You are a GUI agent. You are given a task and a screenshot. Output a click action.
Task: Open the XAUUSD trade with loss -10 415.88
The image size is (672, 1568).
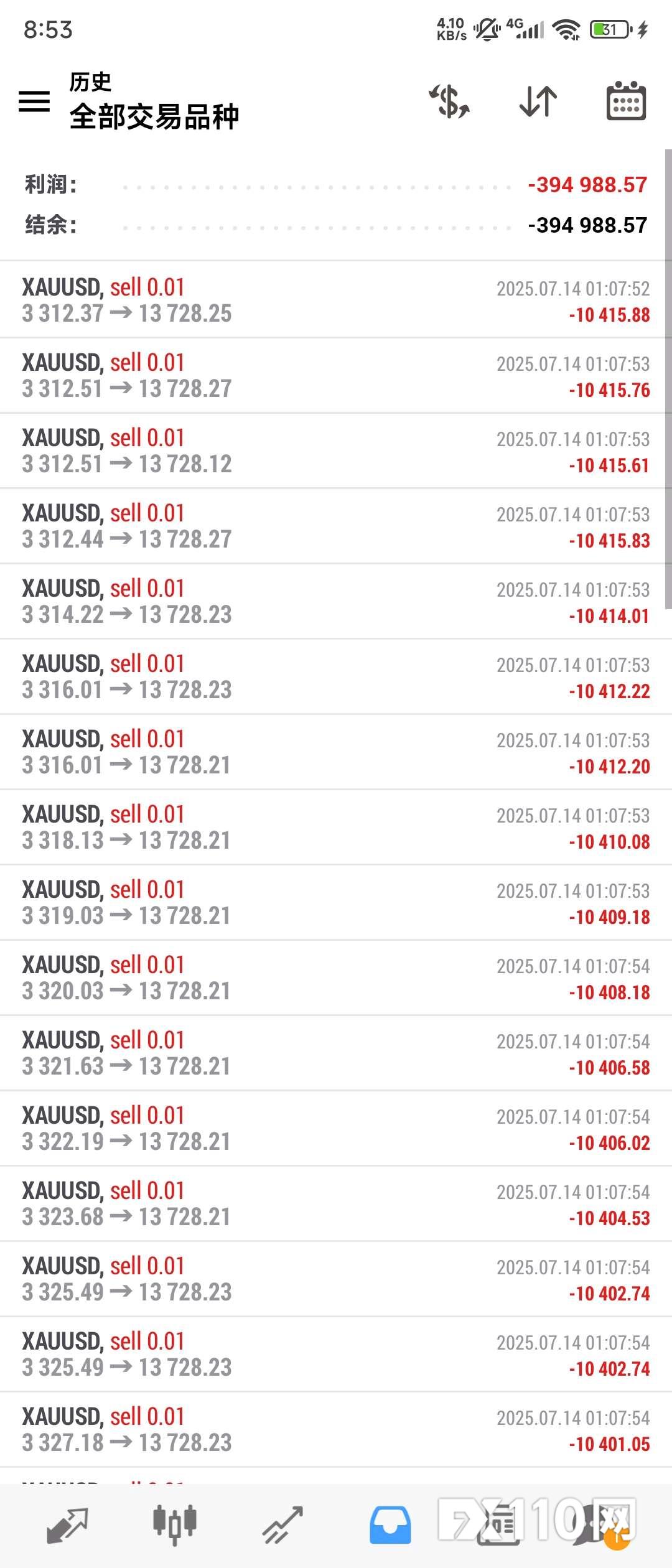click(336, 301)
